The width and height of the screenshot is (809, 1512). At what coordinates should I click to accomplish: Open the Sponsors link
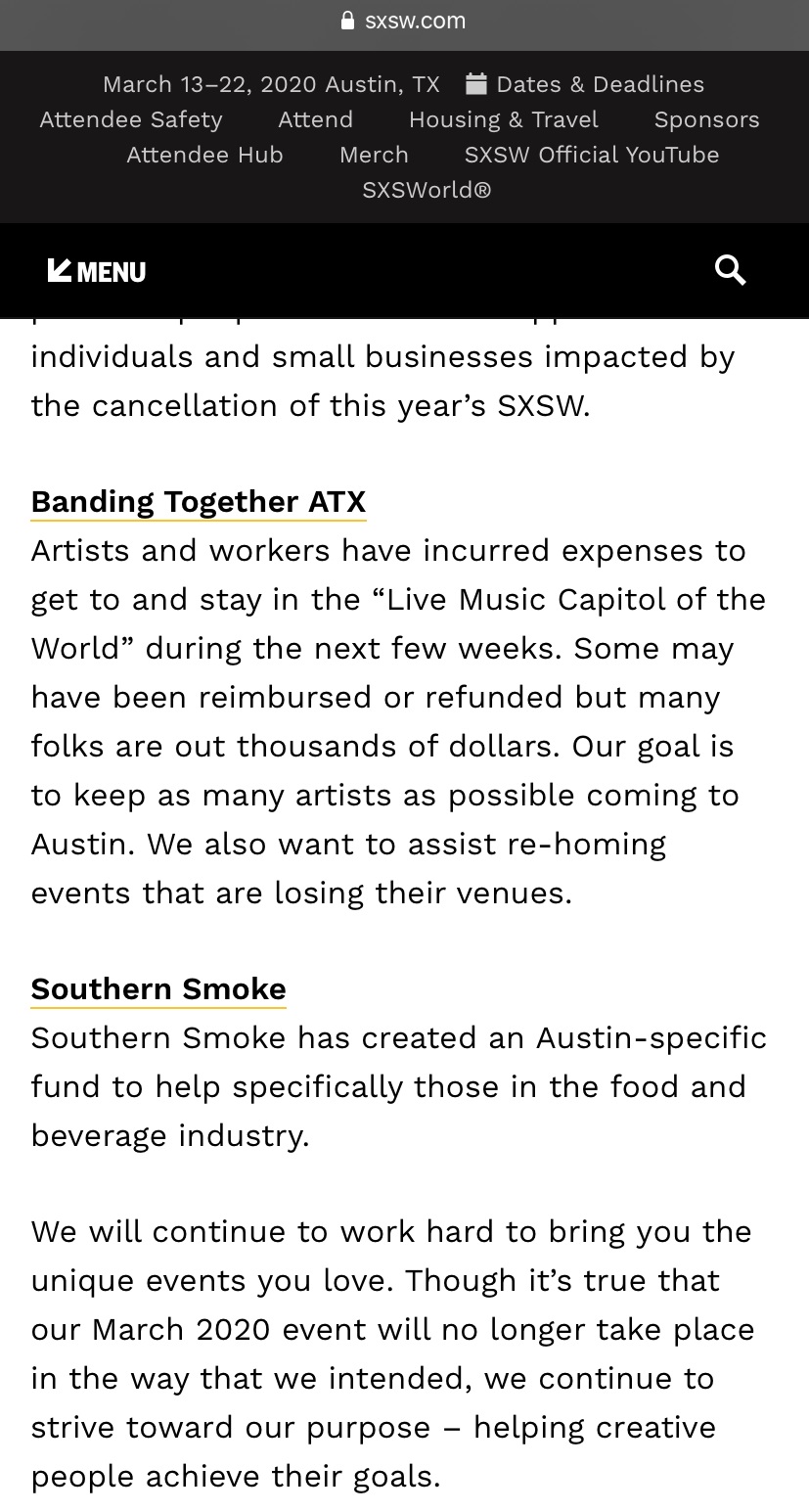pyautogui.click(x=706, y=119)
